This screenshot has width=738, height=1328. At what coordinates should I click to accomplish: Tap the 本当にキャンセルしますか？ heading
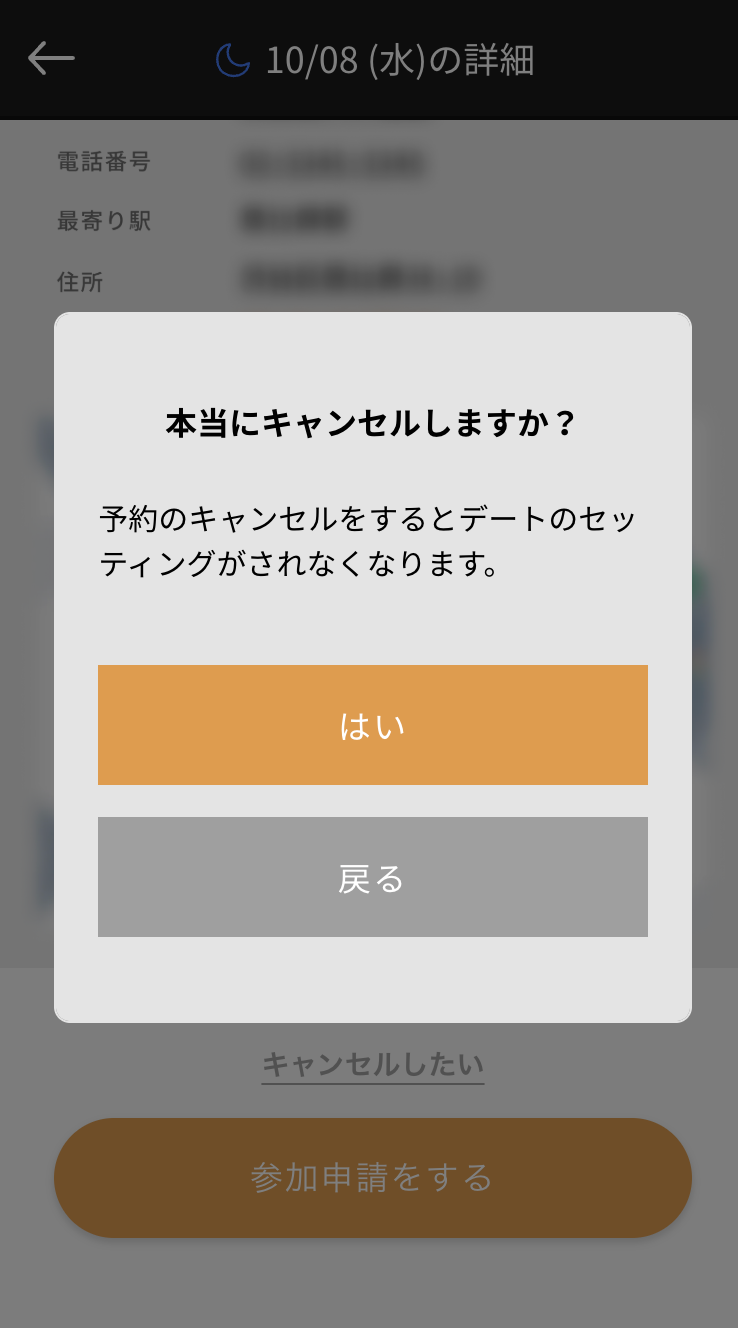[x=371, y=420]
